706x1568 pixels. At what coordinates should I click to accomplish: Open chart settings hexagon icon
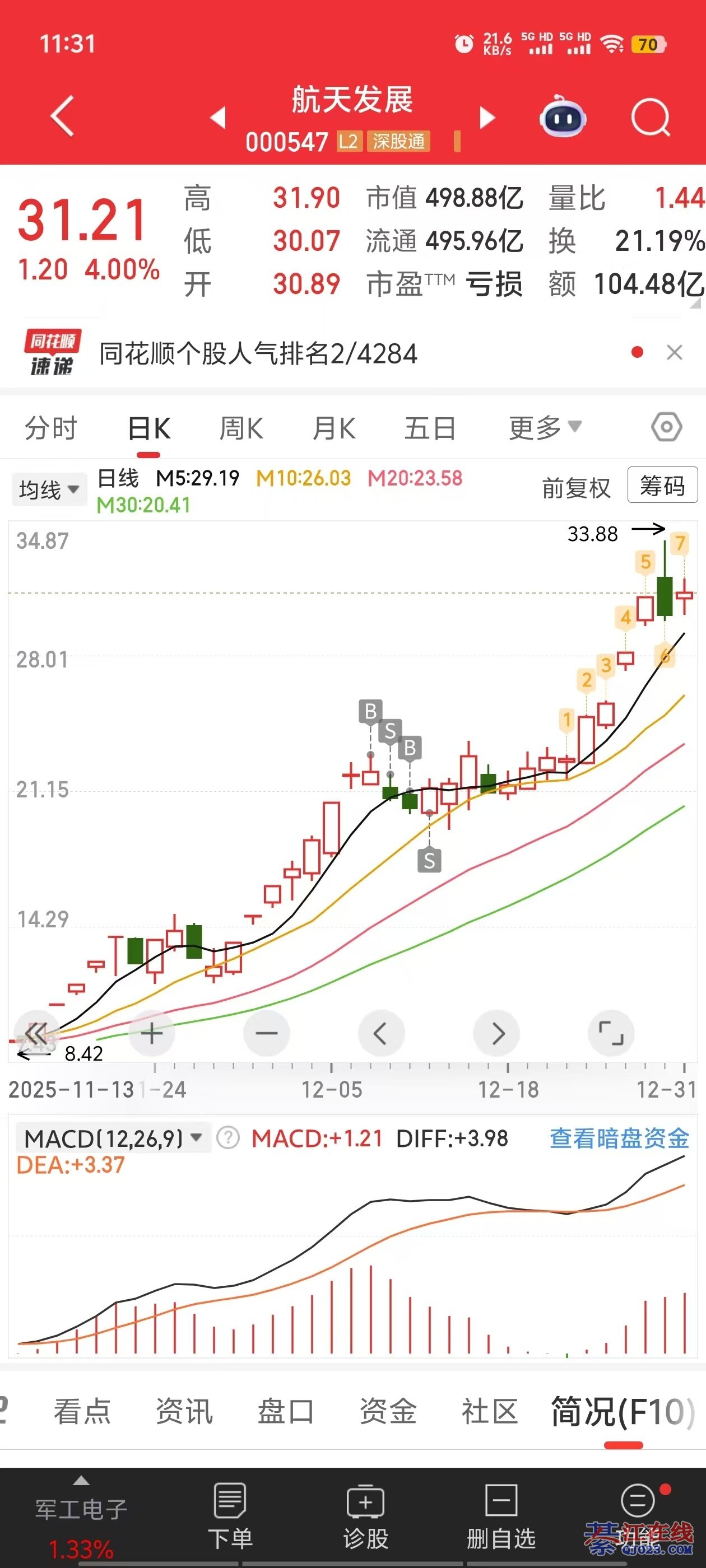666,427
